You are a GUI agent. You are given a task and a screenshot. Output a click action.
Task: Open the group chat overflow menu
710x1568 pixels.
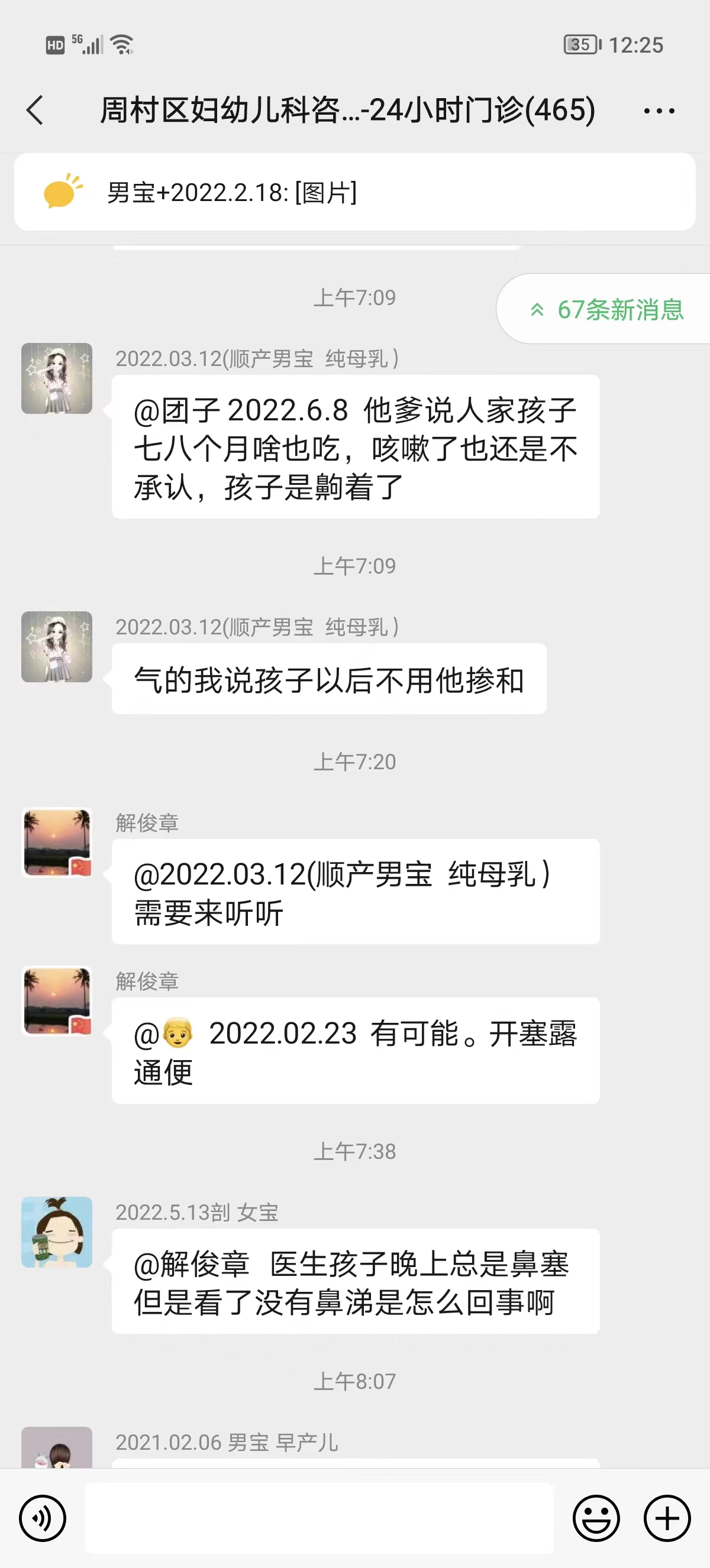(x=659, y=111)
